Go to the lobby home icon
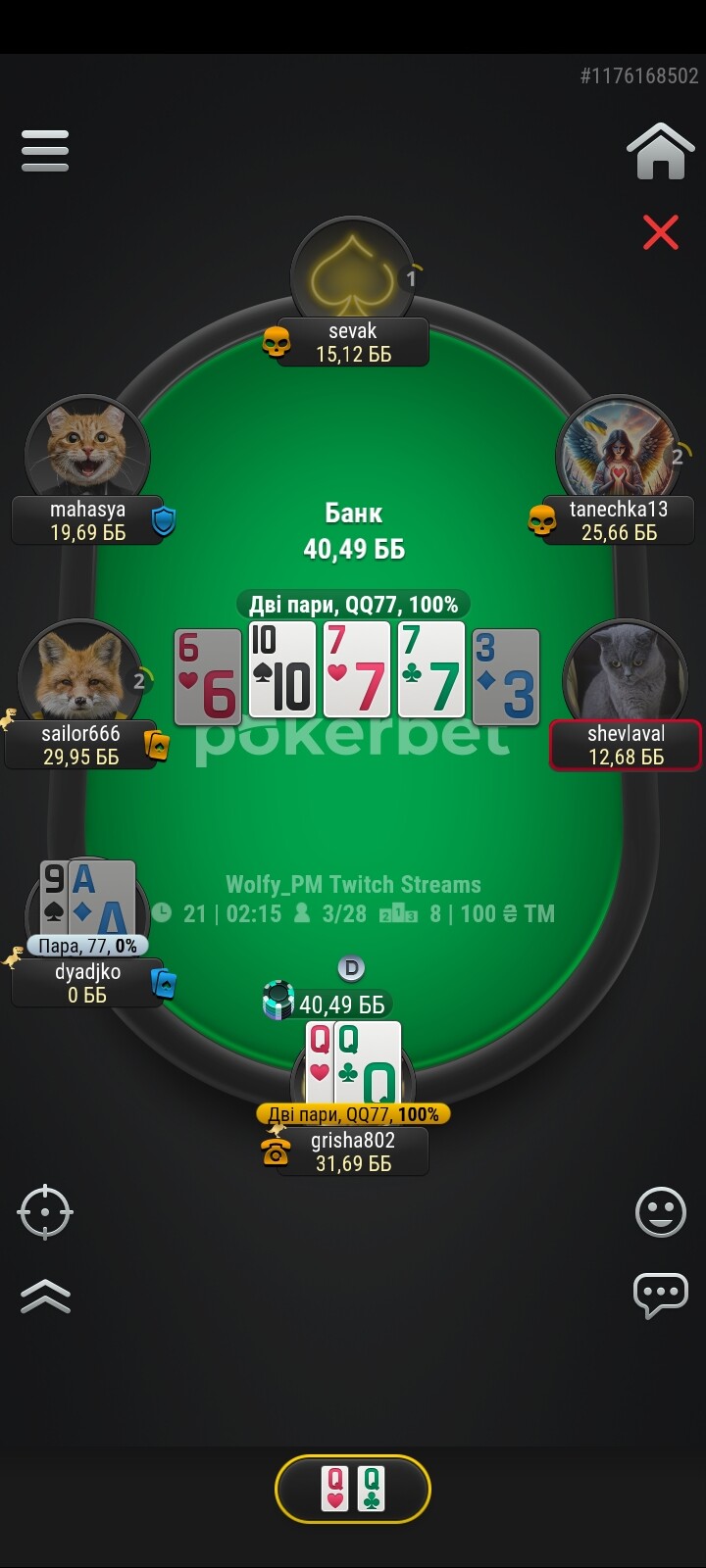The width and height of the screenshot is (706, 1568). [661, 151]
